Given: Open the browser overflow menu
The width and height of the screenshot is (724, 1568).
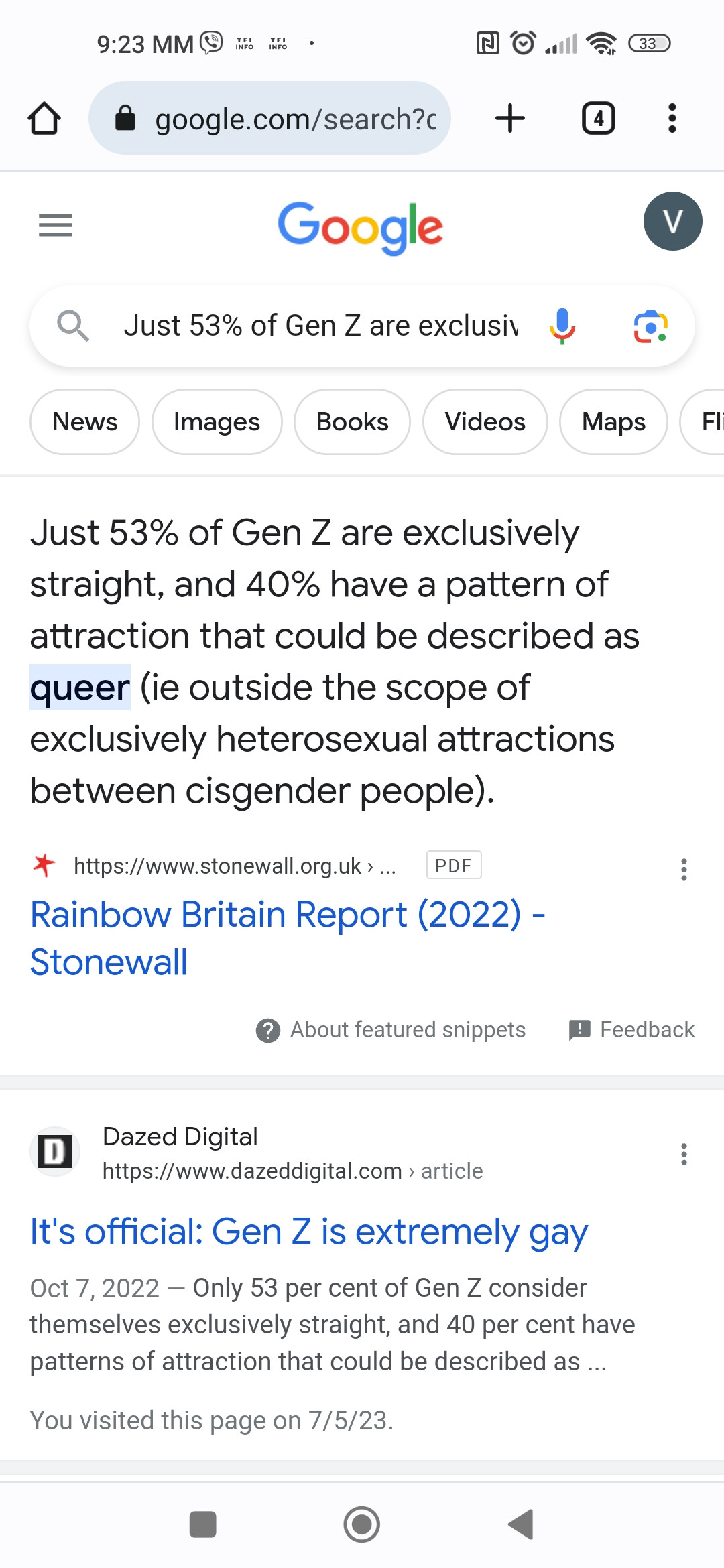Looking at the screenshot, I should point(672,119).
